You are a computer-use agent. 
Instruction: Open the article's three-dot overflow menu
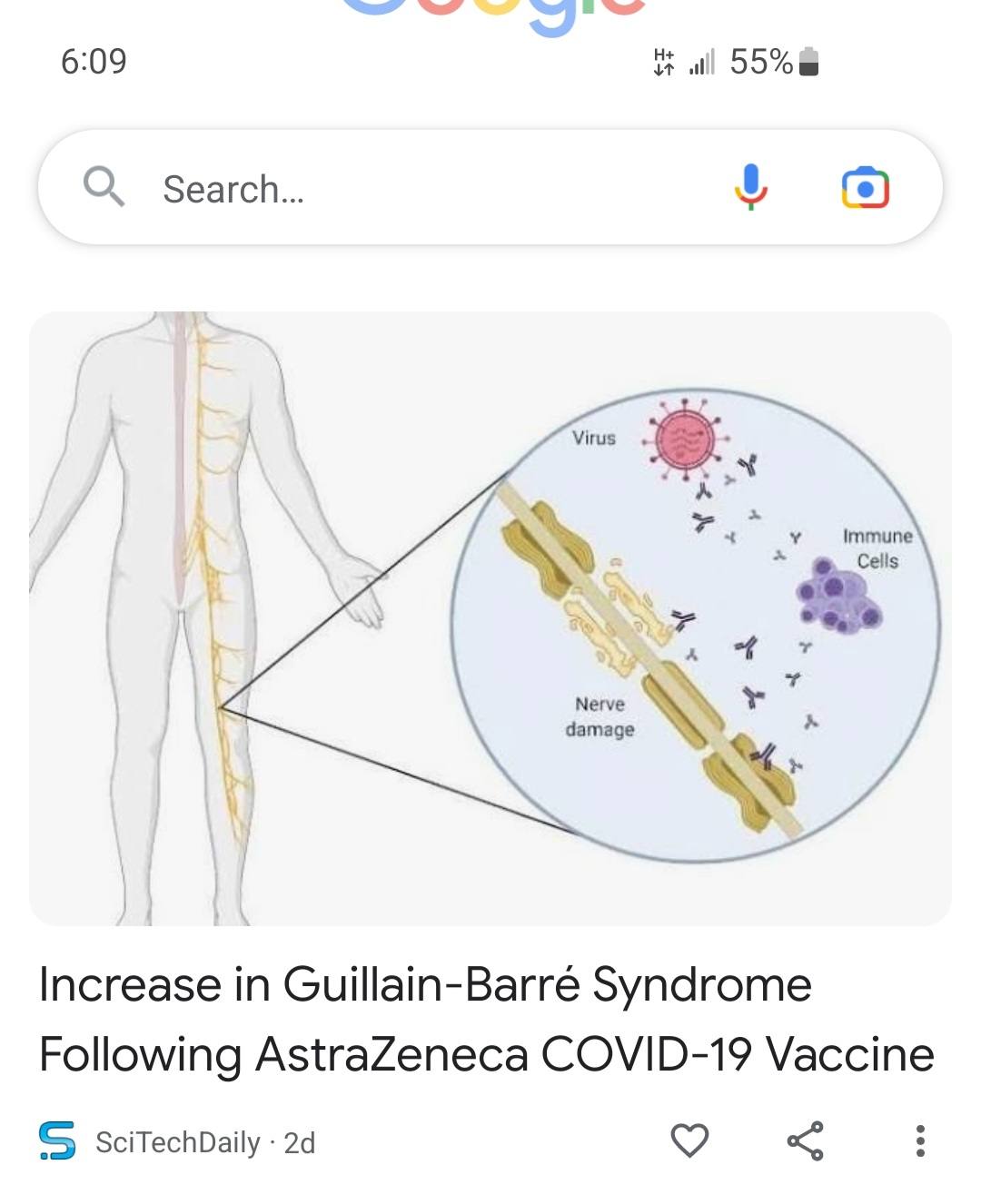pyautogui.click(x=920, y=1140)
